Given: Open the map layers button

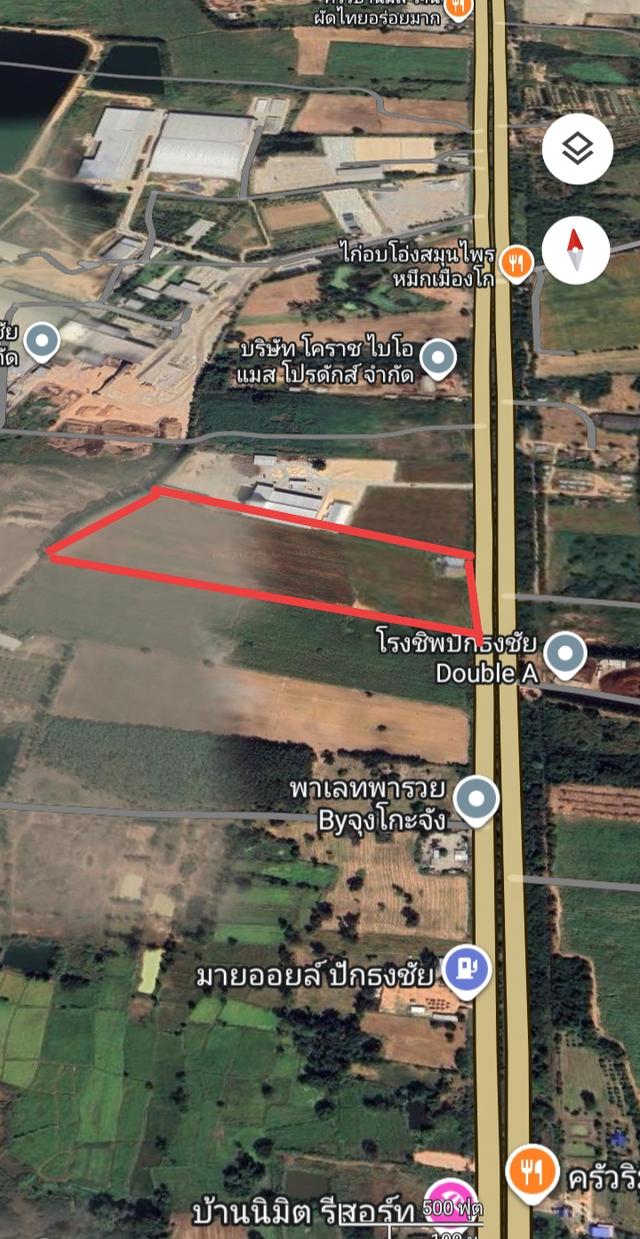Looking at the screenshot, I should coord(577,150).
